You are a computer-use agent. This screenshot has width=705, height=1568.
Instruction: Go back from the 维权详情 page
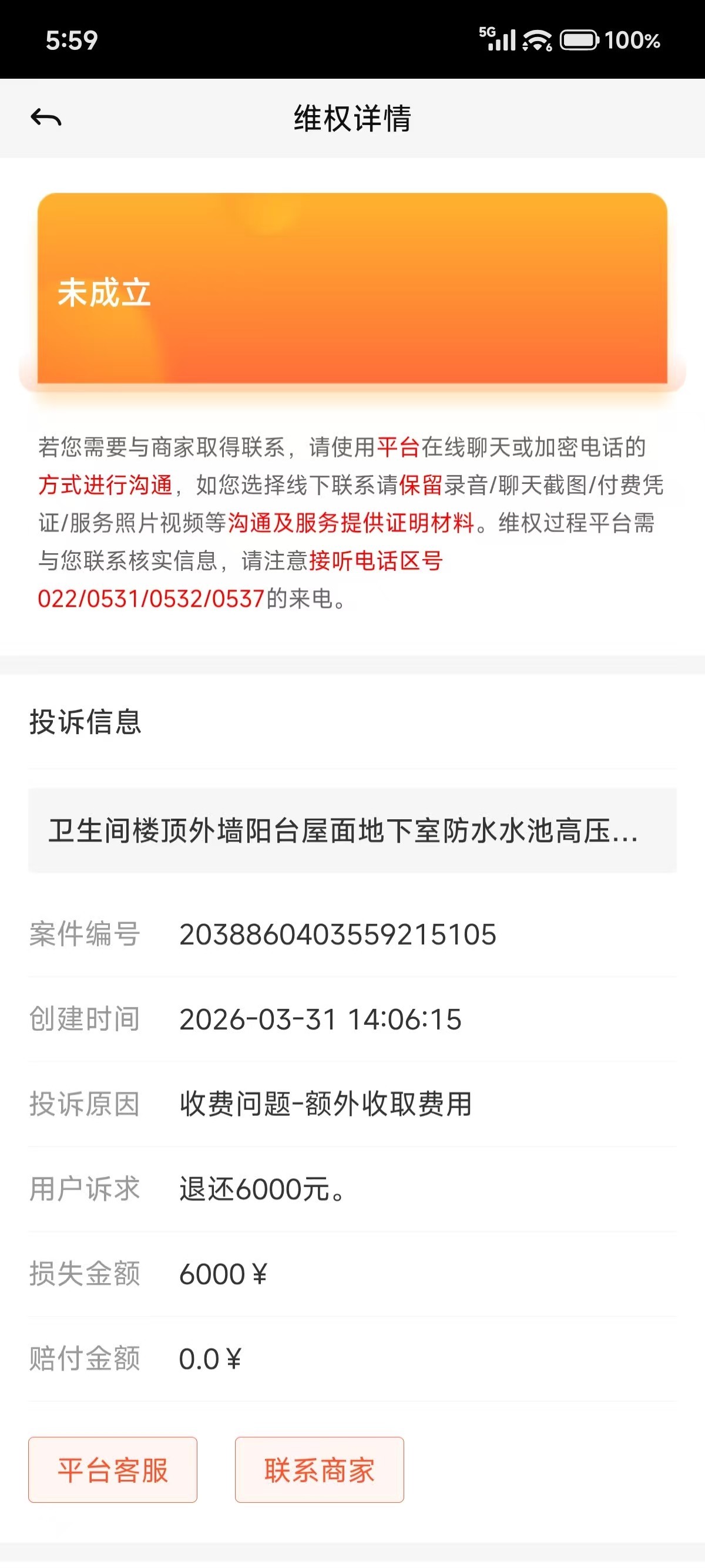tap(46, 117)
